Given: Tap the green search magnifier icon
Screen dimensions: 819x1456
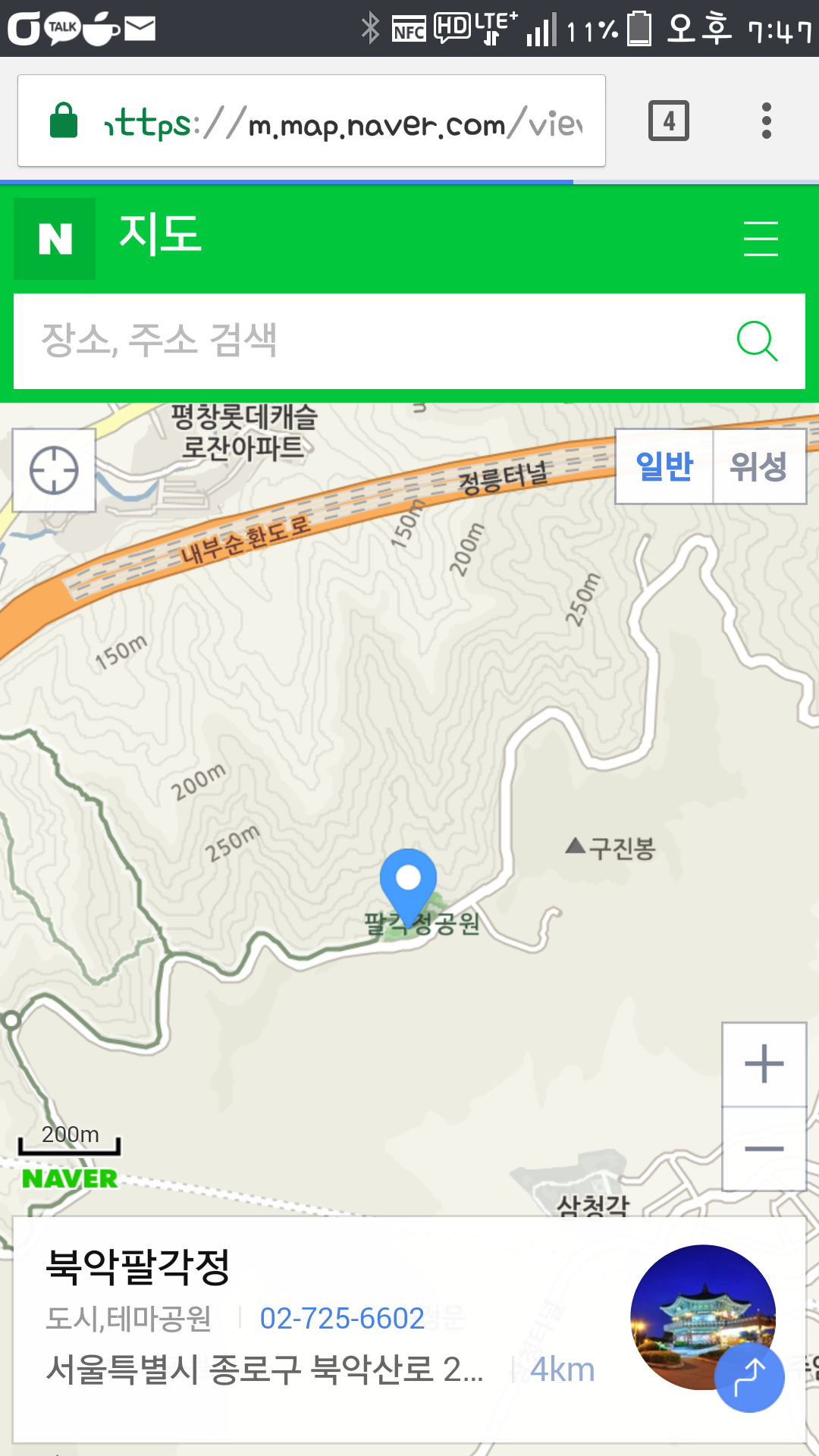Looking at the screenshot, I should (757, 341).
